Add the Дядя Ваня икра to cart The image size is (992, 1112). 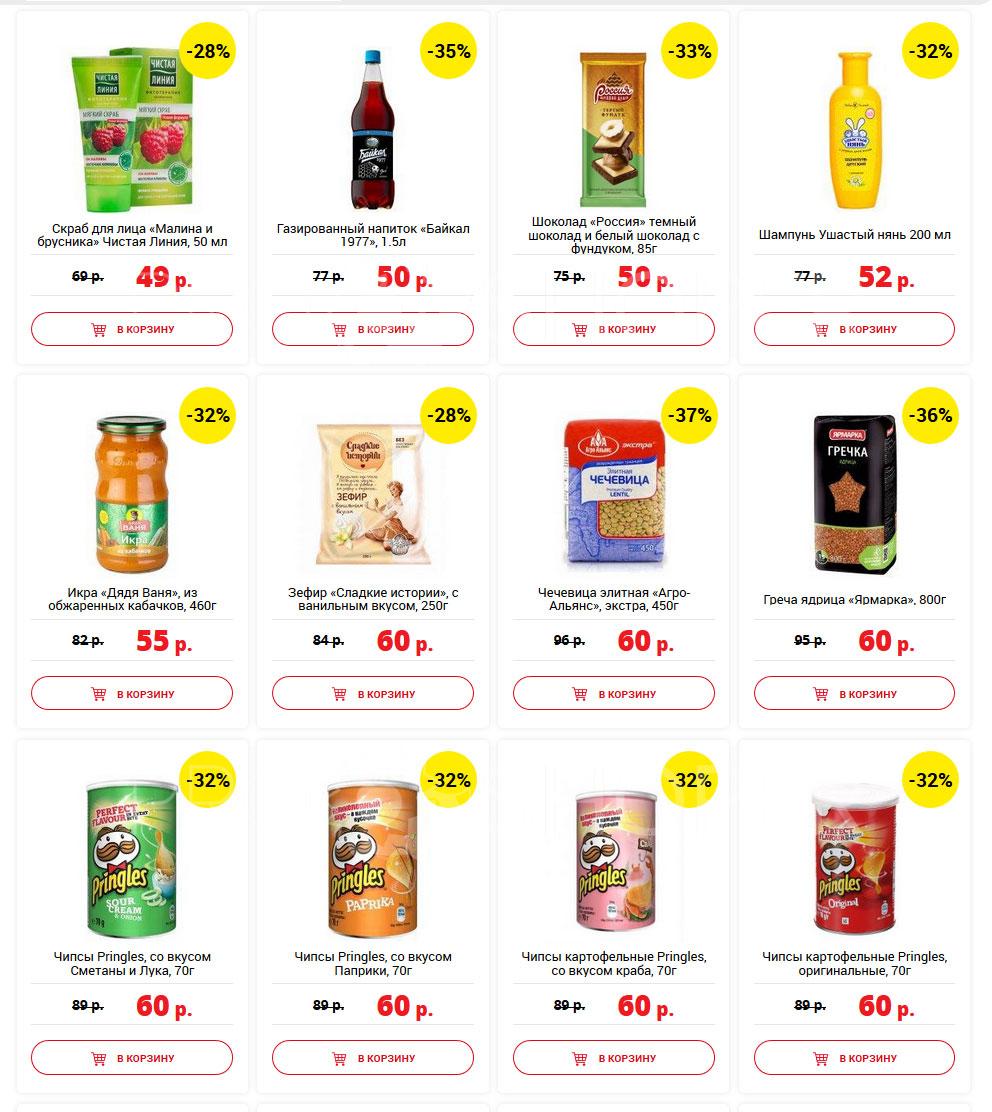point(132,694)
